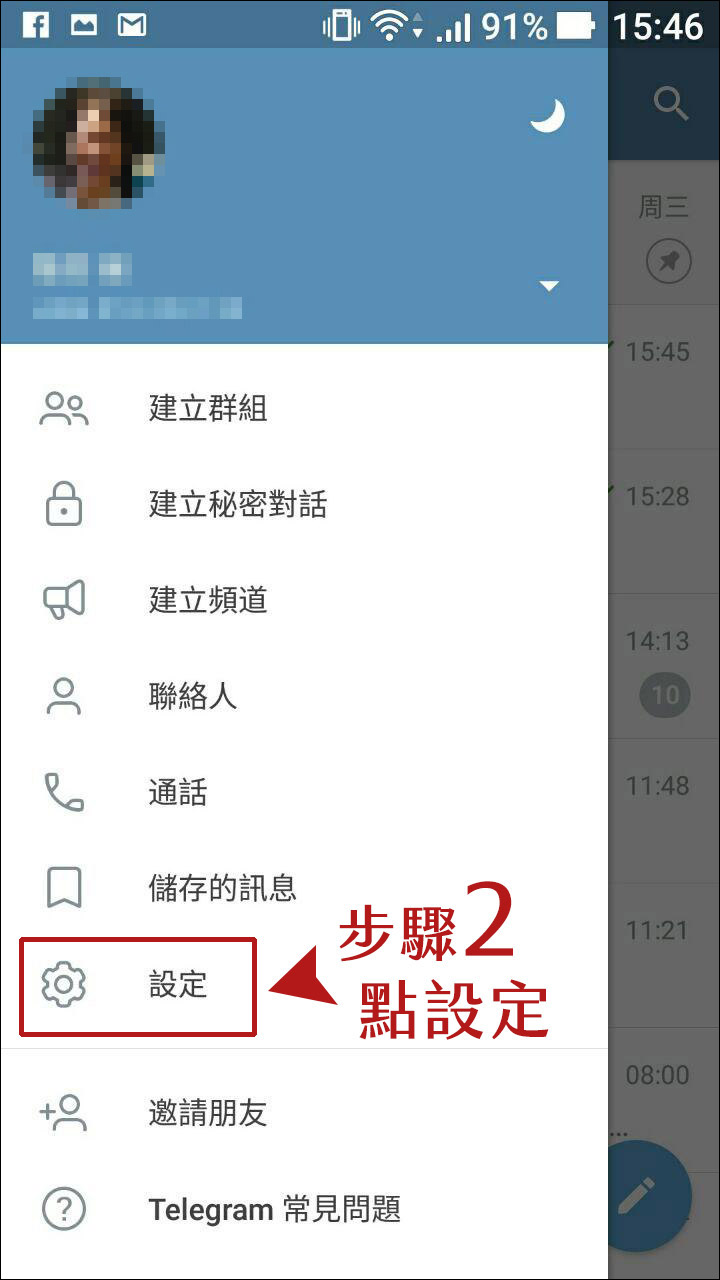Open 設定 settings

click(x=304, y=985)
